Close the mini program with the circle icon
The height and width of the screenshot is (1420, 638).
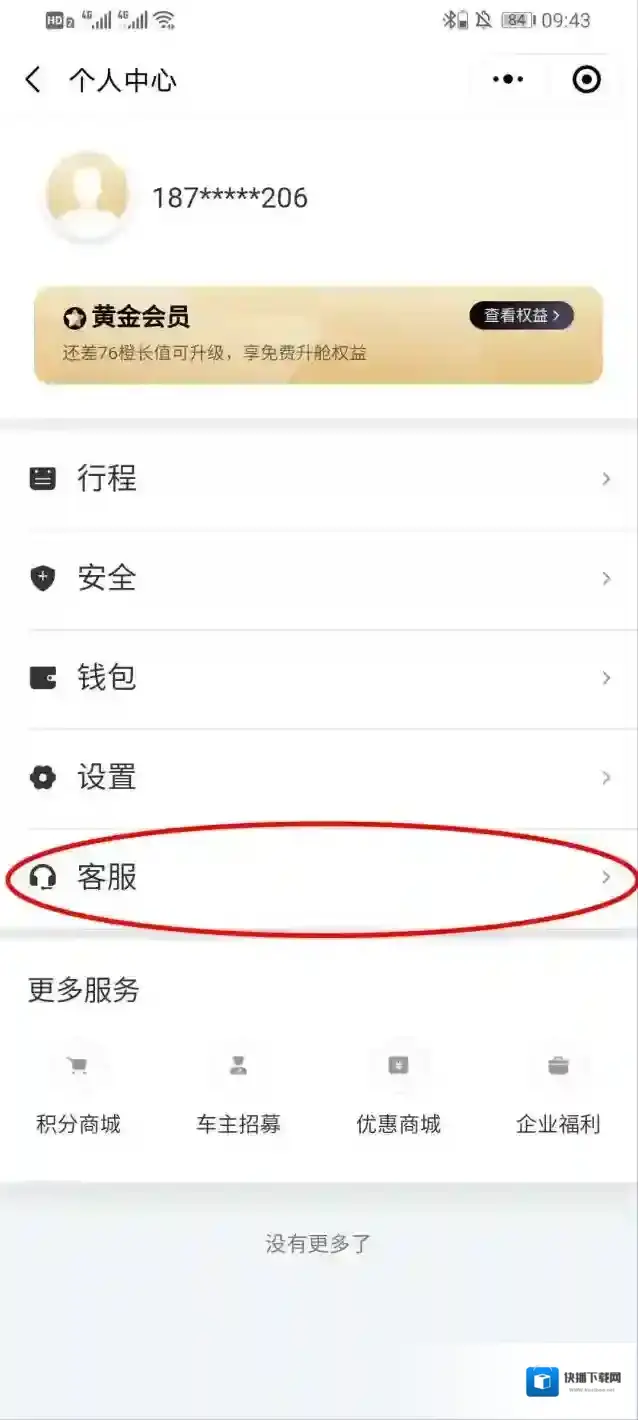586,80
